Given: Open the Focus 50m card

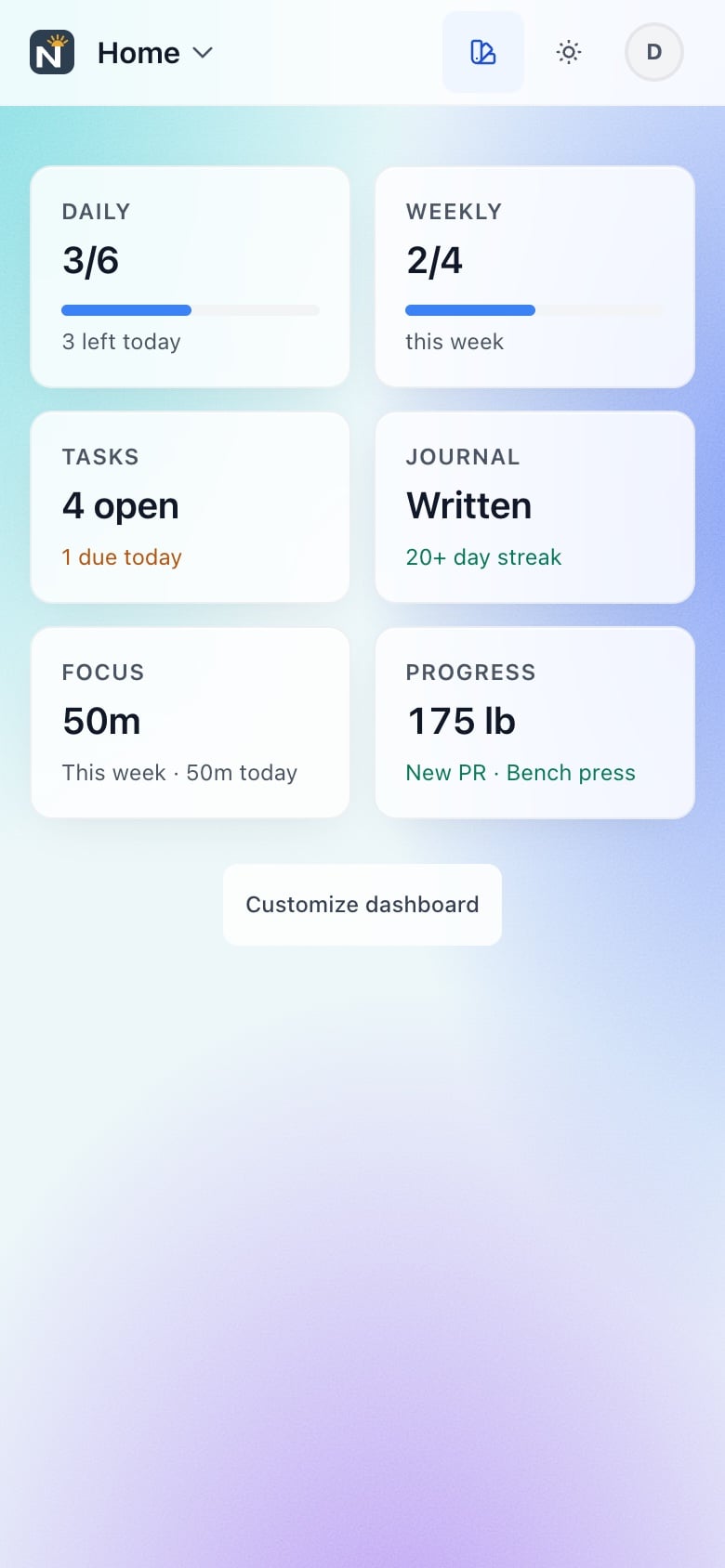Looking at the screenshot, I should [191, 723].
